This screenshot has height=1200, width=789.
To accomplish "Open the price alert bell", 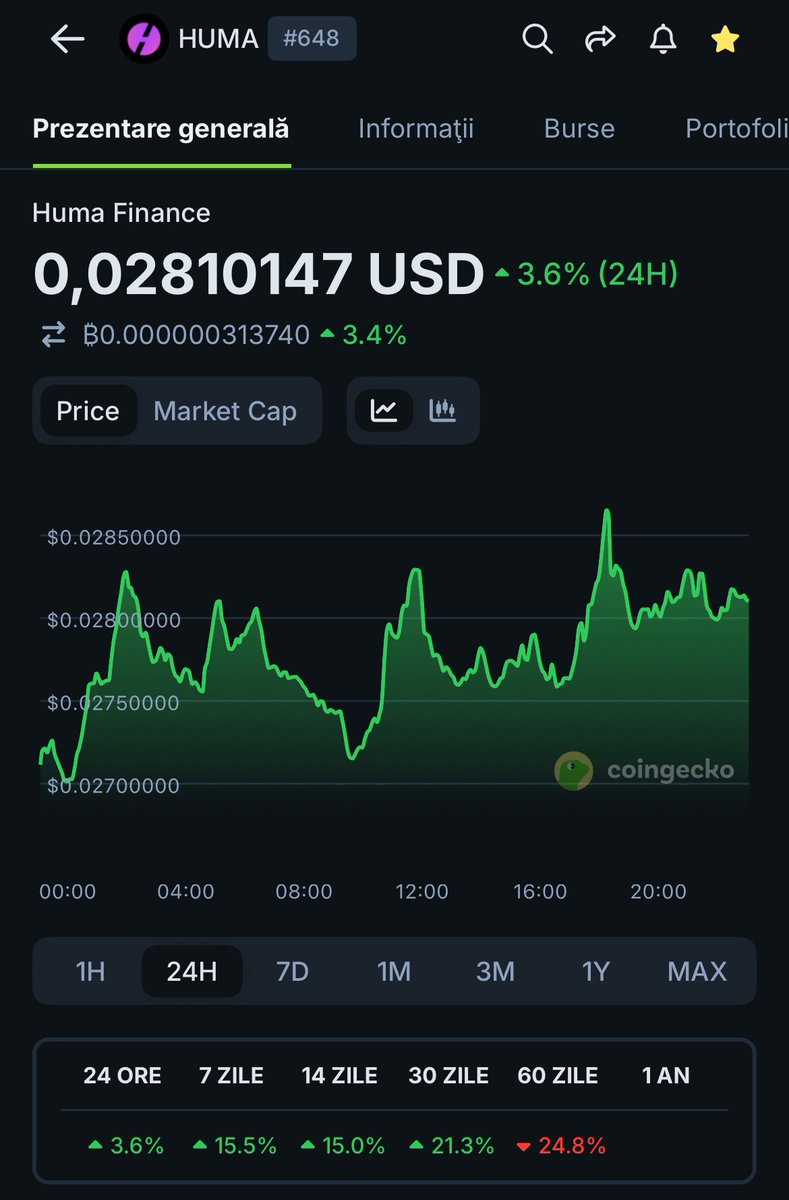I will coord(662,40).
